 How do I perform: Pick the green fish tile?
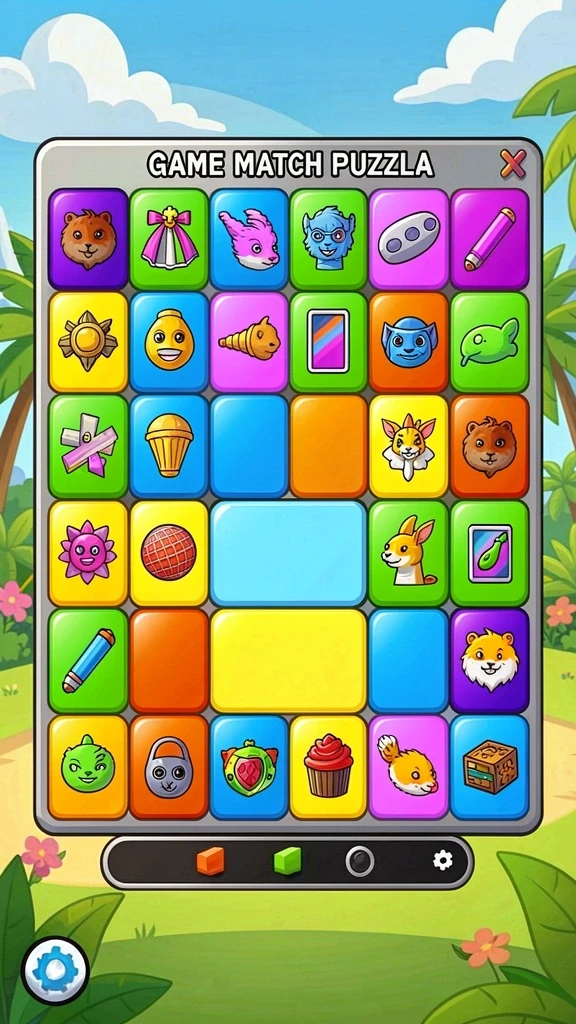pos(489,341)
